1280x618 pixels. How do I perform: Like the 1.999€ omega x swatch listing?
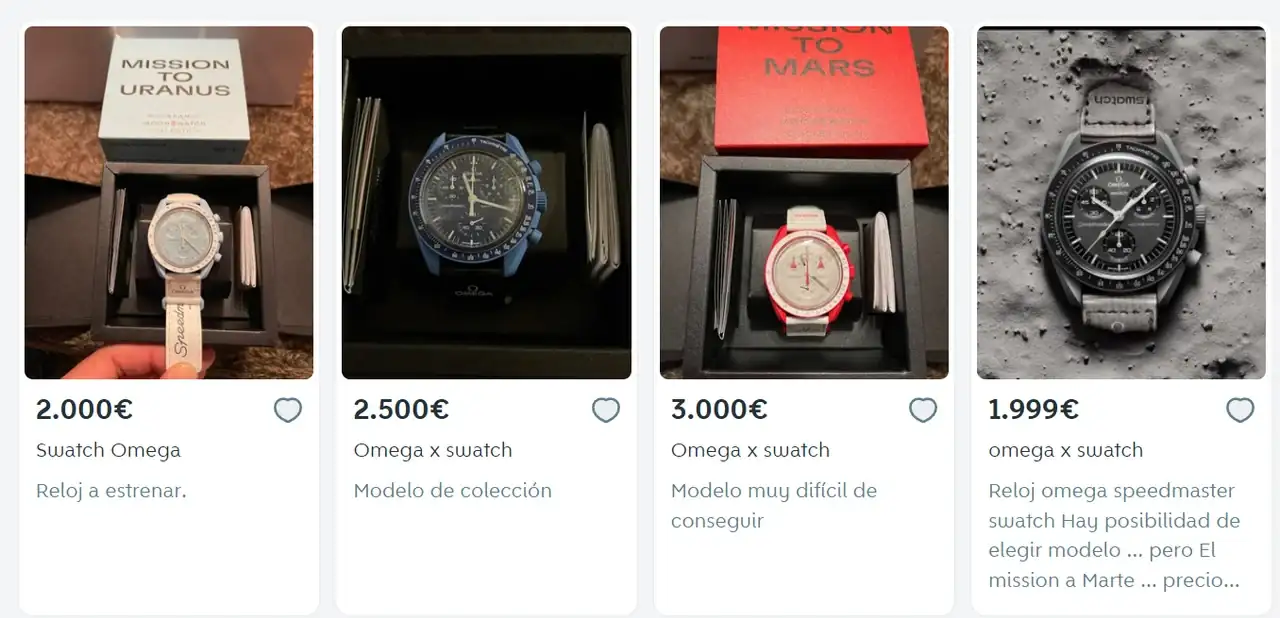tap(1240, 410)
